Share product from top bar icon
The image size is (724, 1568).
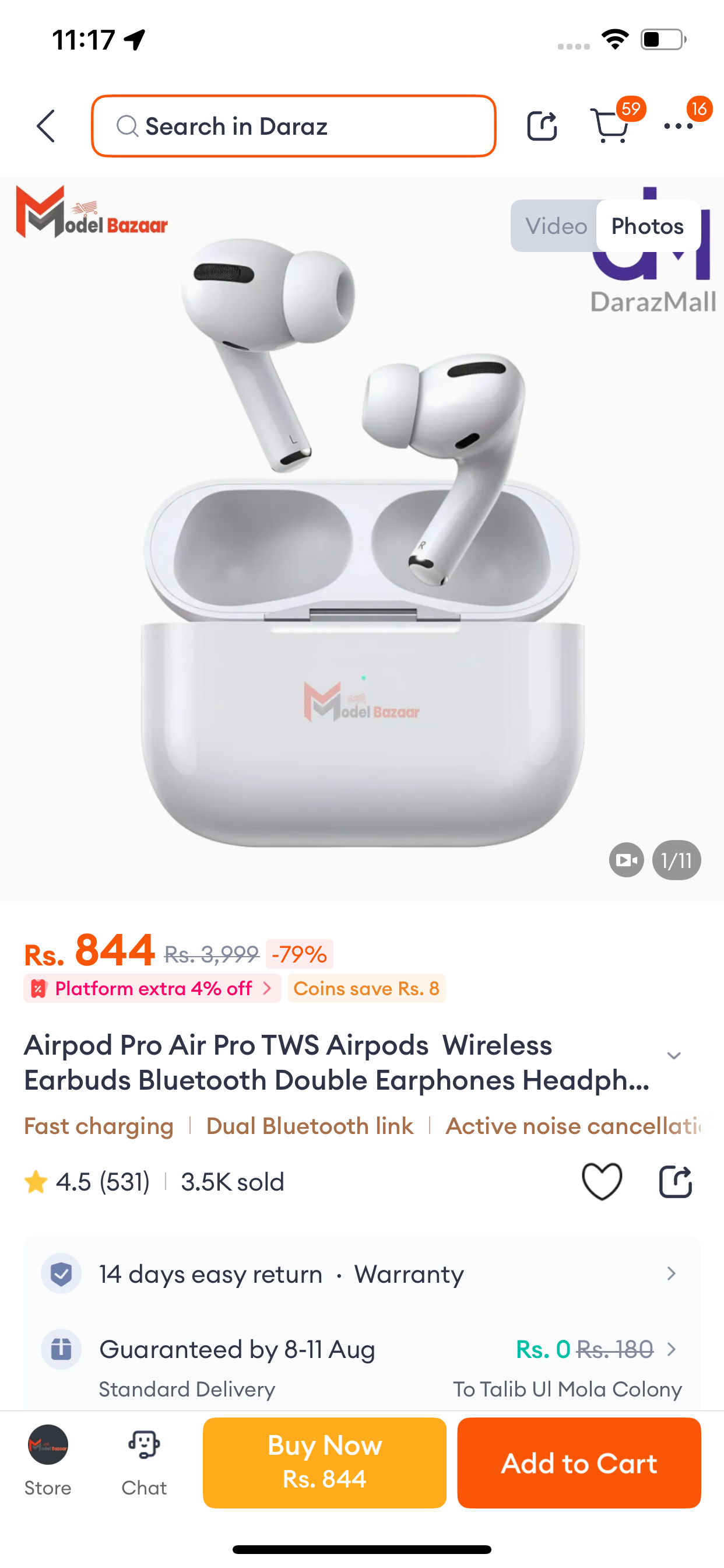point(542,127)
